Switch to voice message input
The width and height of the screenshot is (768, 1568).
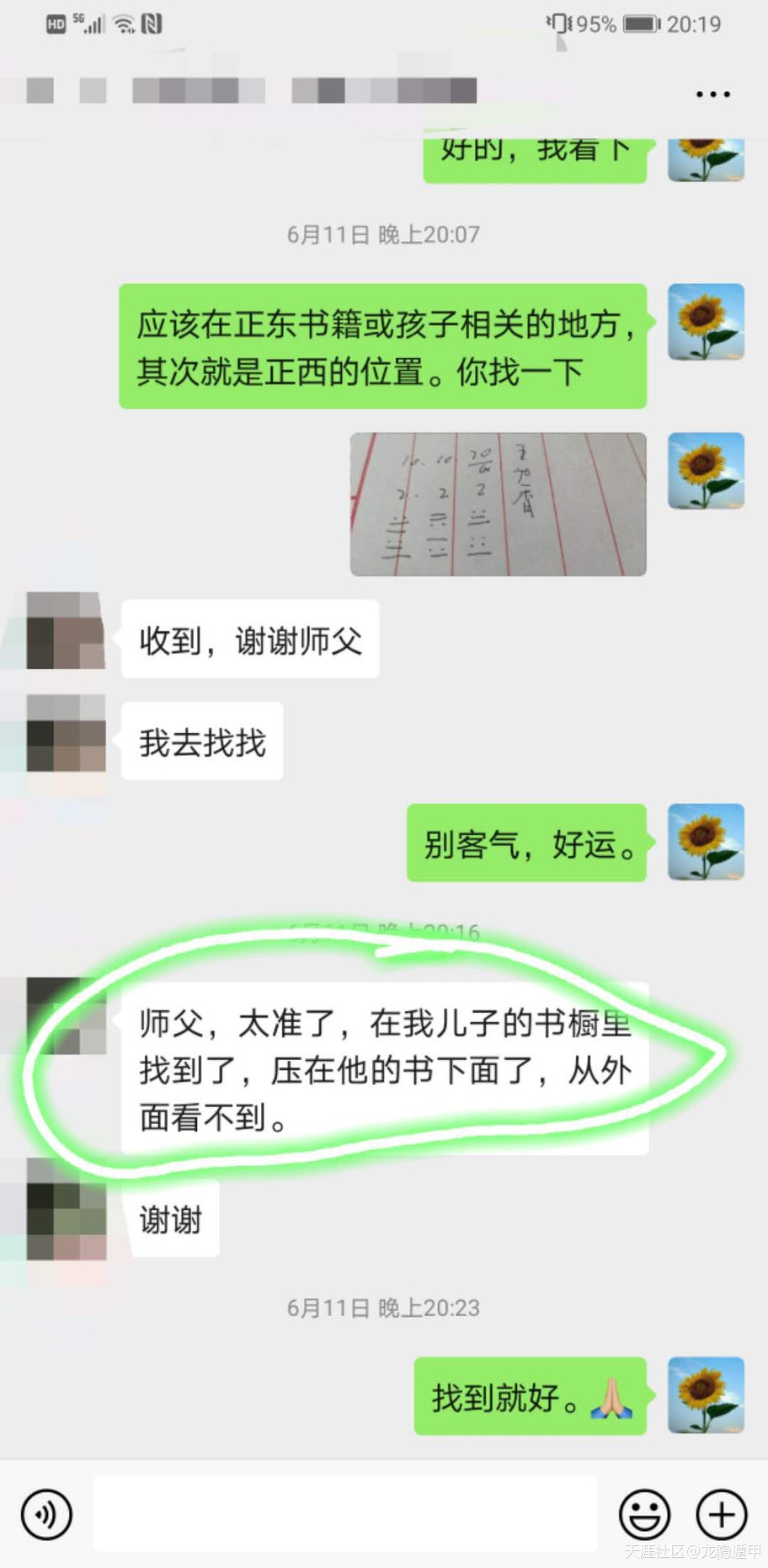46,1514
